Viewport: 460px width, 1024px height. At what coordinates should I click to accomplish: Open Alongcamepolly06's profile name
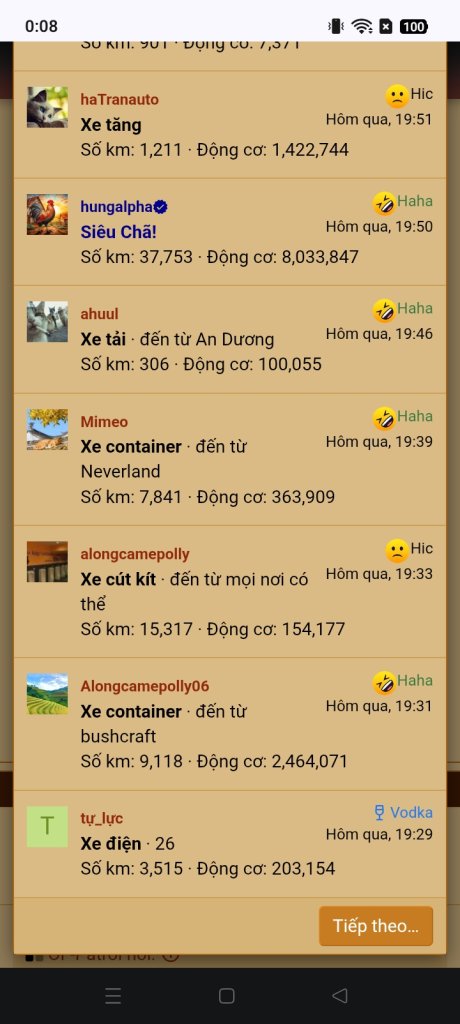[x=144, y=686]
